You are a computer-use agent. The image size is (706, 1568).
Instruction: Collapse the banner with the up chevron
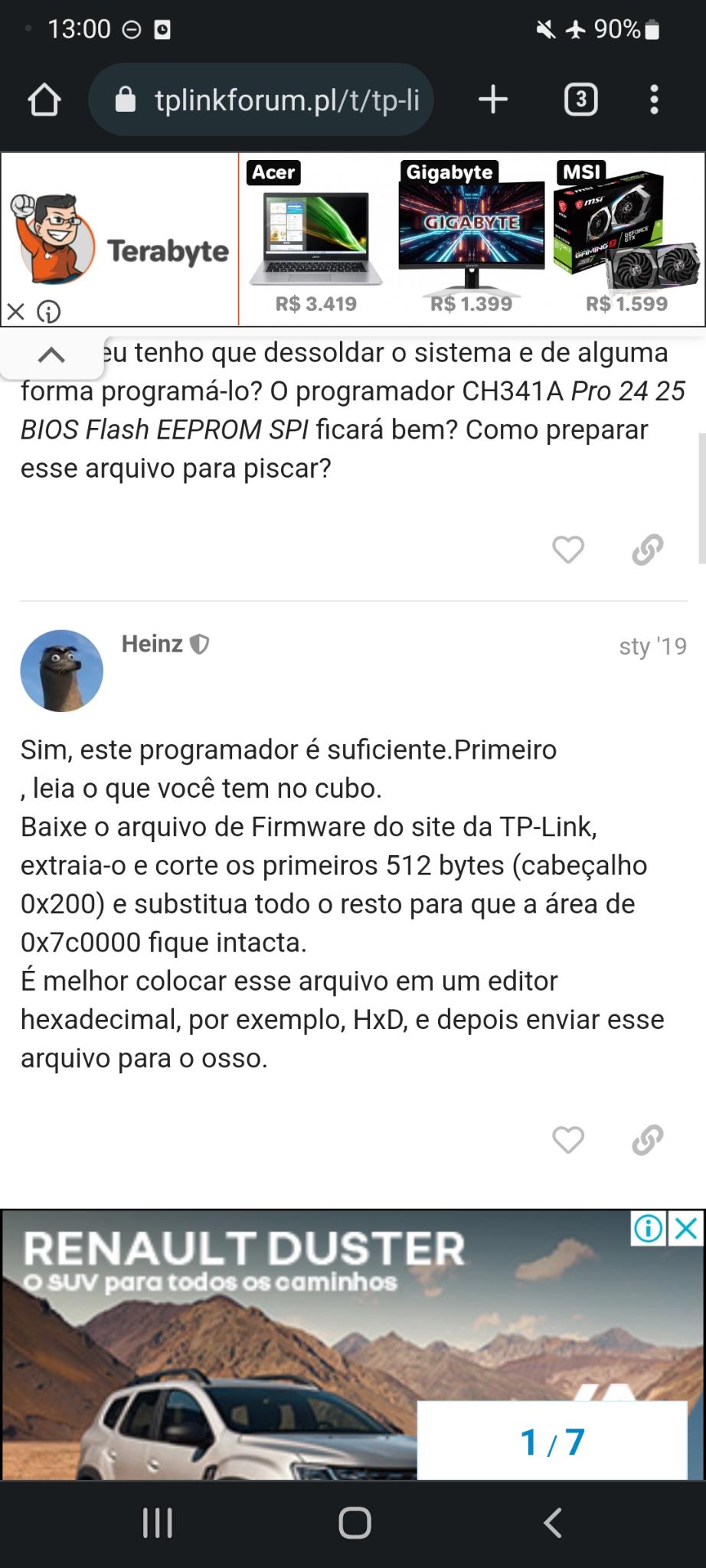[51, 354]
